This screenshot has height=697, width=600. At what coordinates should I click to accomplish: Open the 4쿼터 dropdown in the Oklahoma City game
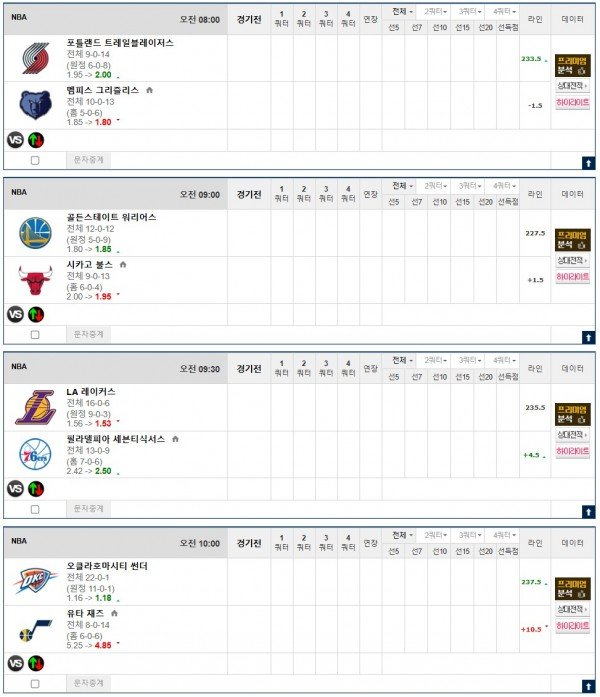tap(501, 535)
